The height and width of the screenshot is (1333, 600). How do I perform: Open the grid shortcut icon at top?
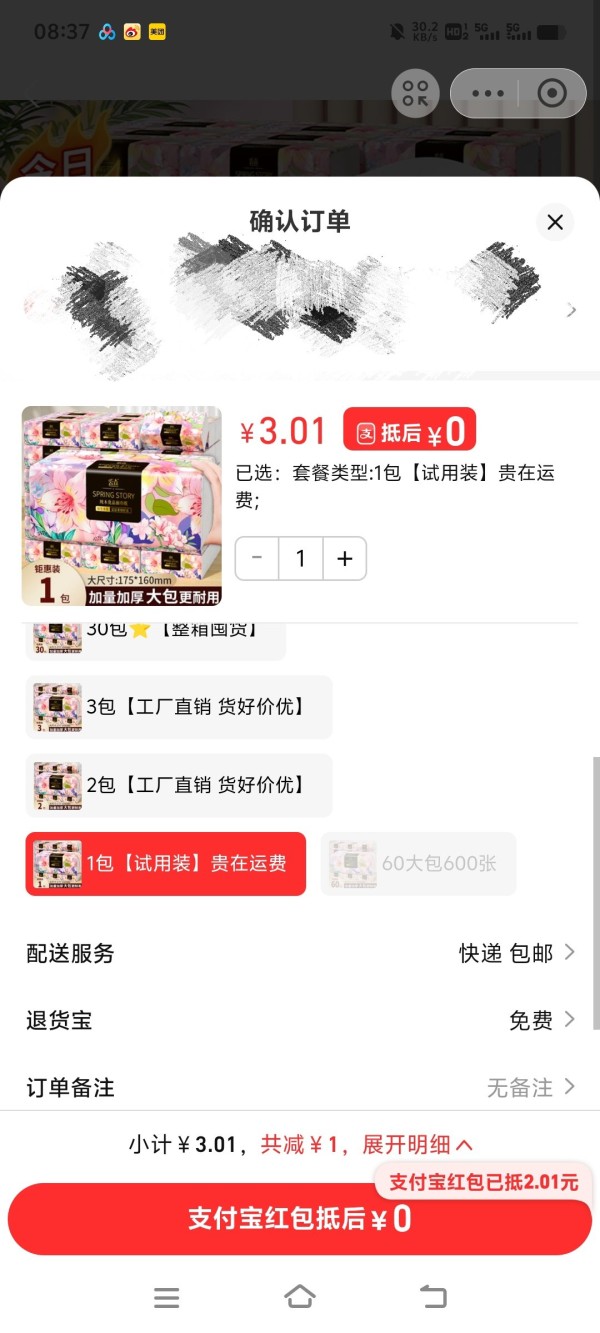pyautogui.click(x=415, y=94)
